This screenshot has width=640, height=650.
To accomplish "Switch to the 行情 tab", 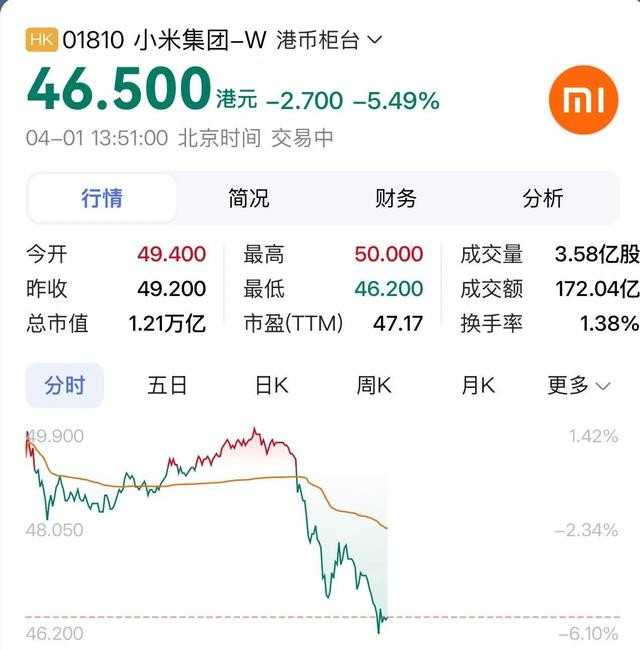I will point(102,198).
